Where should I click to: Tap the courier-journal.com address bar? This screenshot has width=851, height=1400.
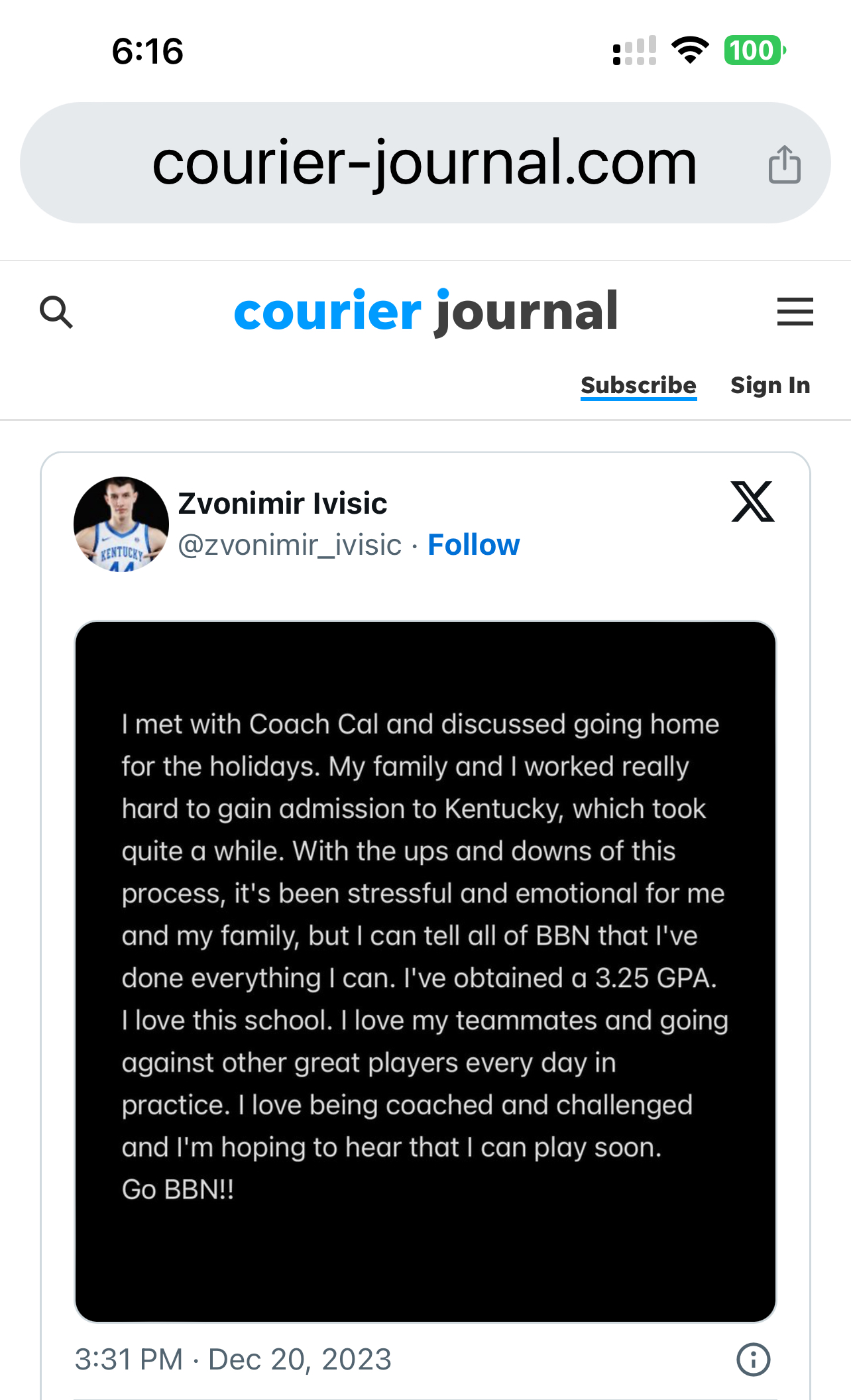424,163
